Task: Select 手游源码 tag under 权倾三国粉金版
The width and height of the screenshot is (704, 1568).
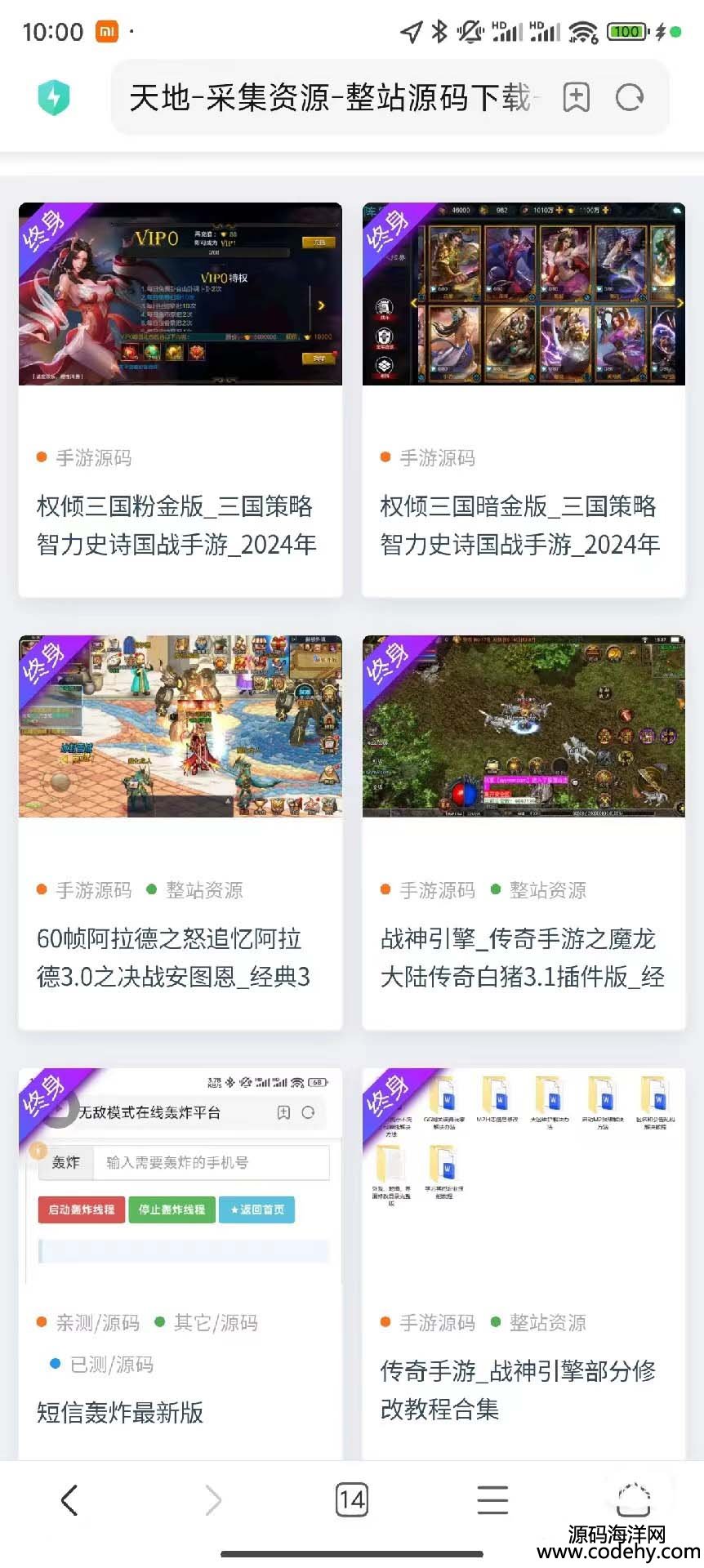Action: 93,458
